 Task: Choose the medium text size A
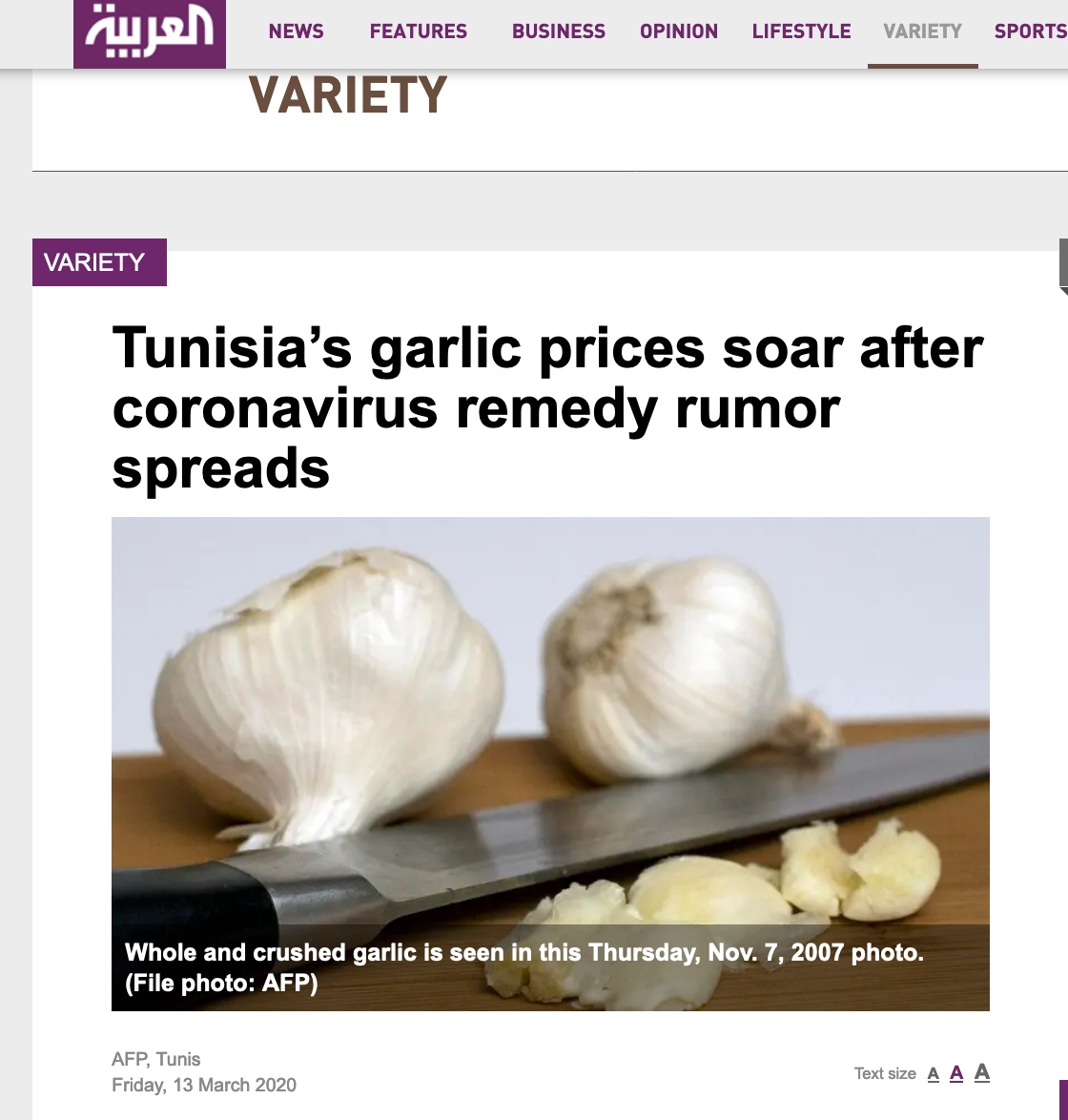click(x=956, y=1073)
